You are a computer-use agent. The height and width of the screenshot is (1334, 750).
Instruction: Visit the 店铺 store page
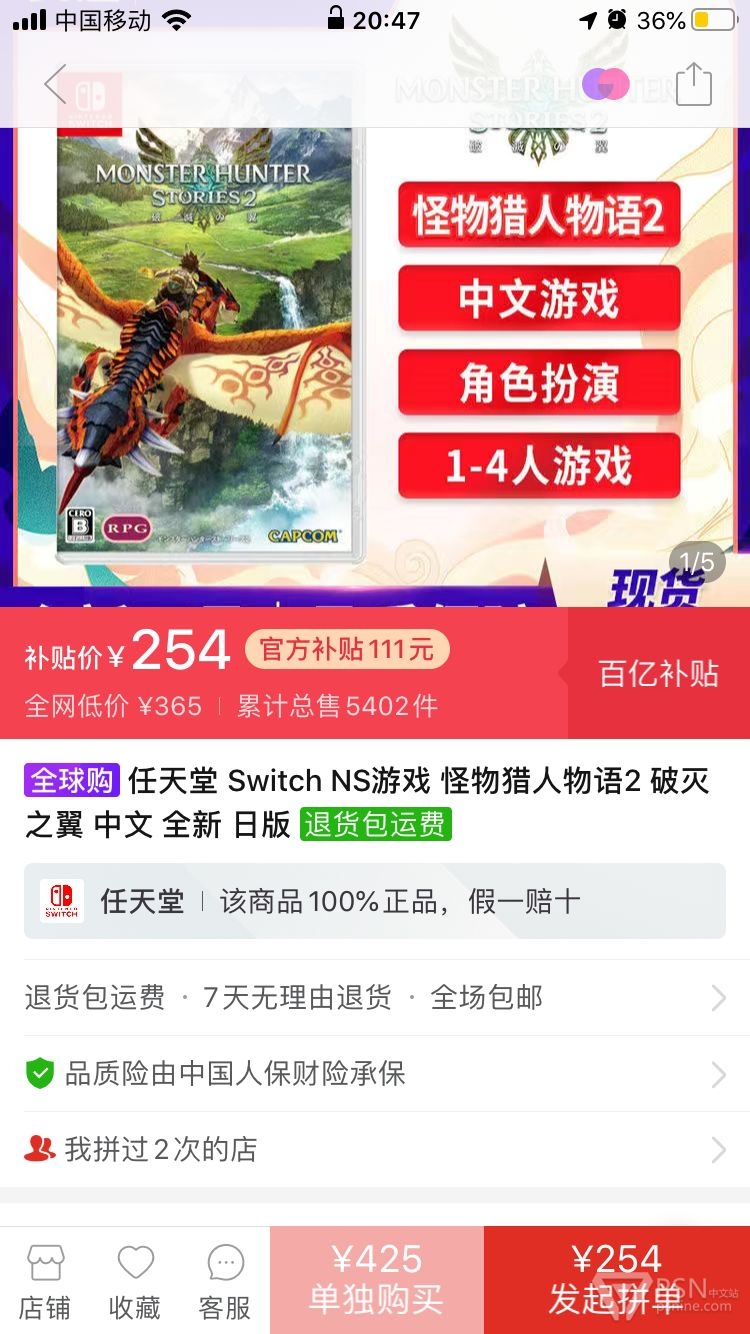(45, 1282)
